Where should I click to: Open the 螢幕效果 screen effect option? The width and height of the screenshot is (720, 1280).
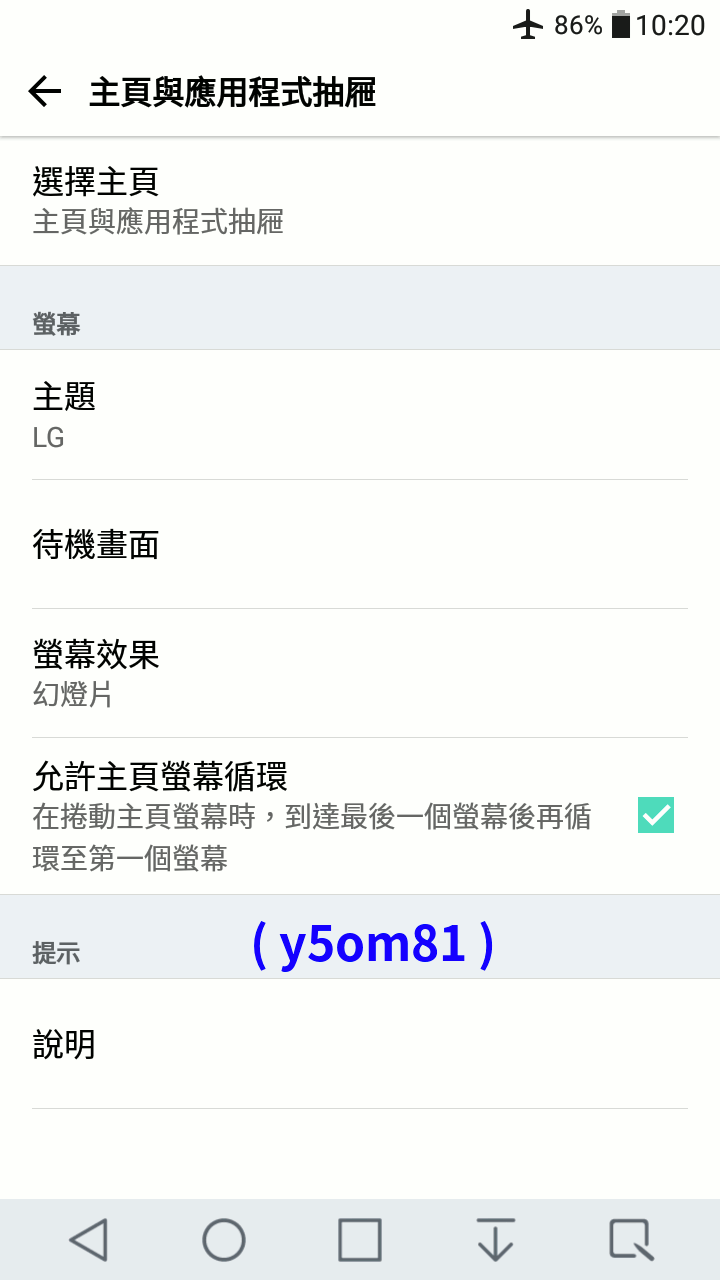[x=360, y=673]
